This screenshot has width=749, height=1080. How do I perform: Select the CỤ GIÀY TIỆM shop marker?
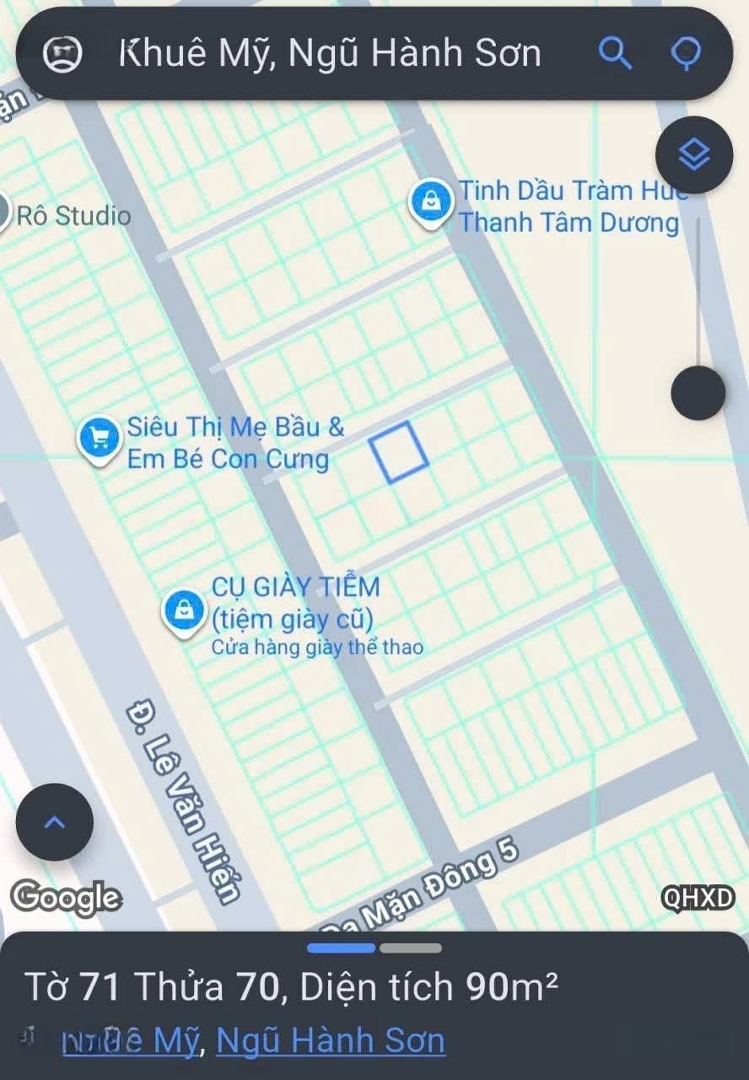pos(183,608)
